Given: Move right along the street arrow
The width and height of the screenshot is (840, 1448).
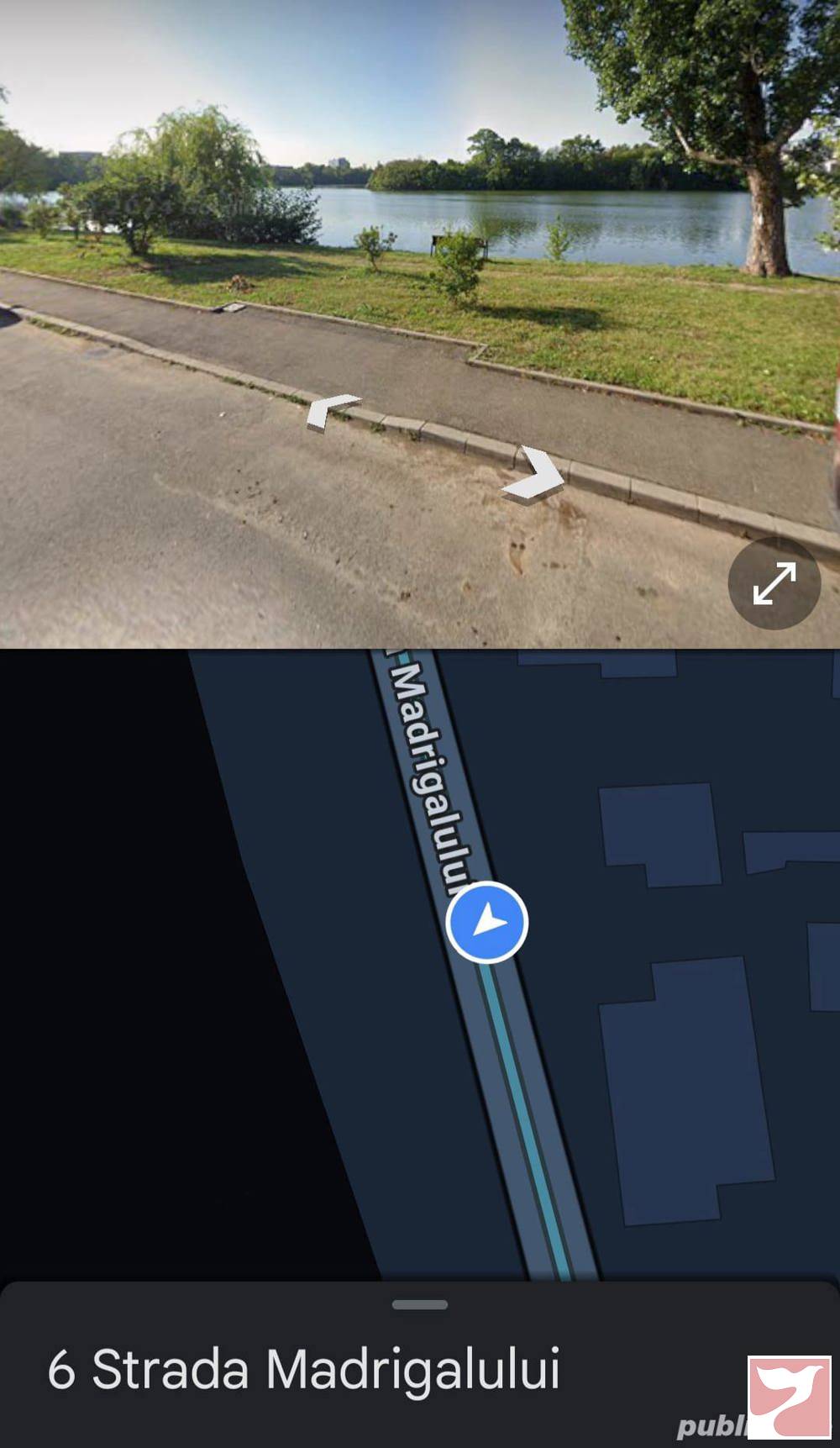Looking at the screenshot, I should [x=533, y=475].
